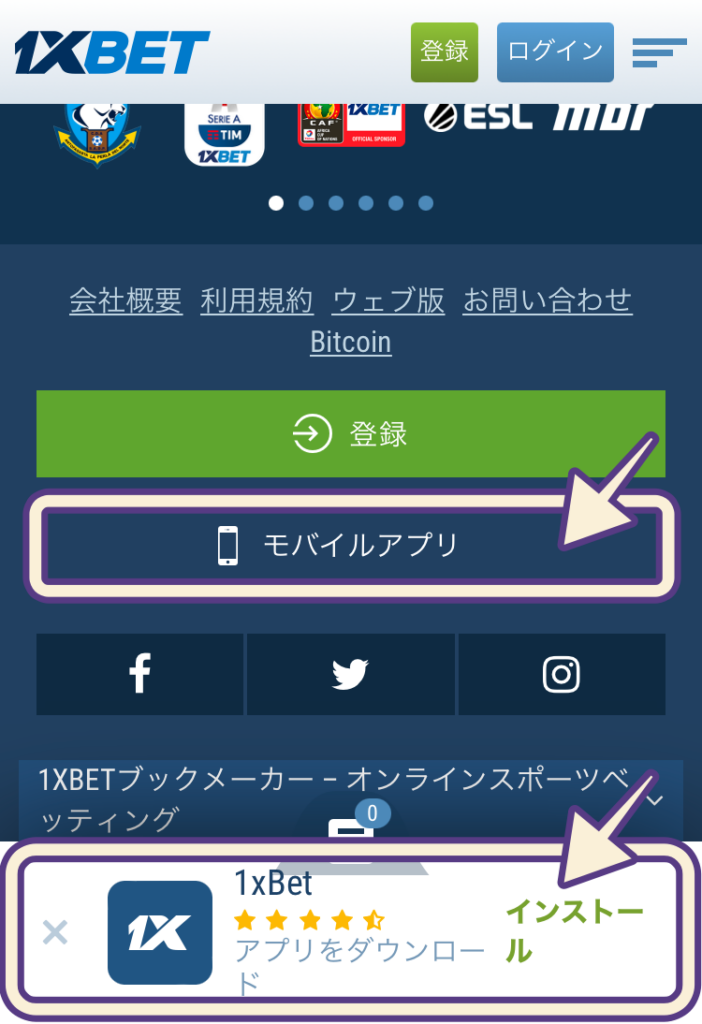Screen dimensions: 702x1024
Task: Expand the 1XBETブックメーカー section
Action: [x=655, y=800]
